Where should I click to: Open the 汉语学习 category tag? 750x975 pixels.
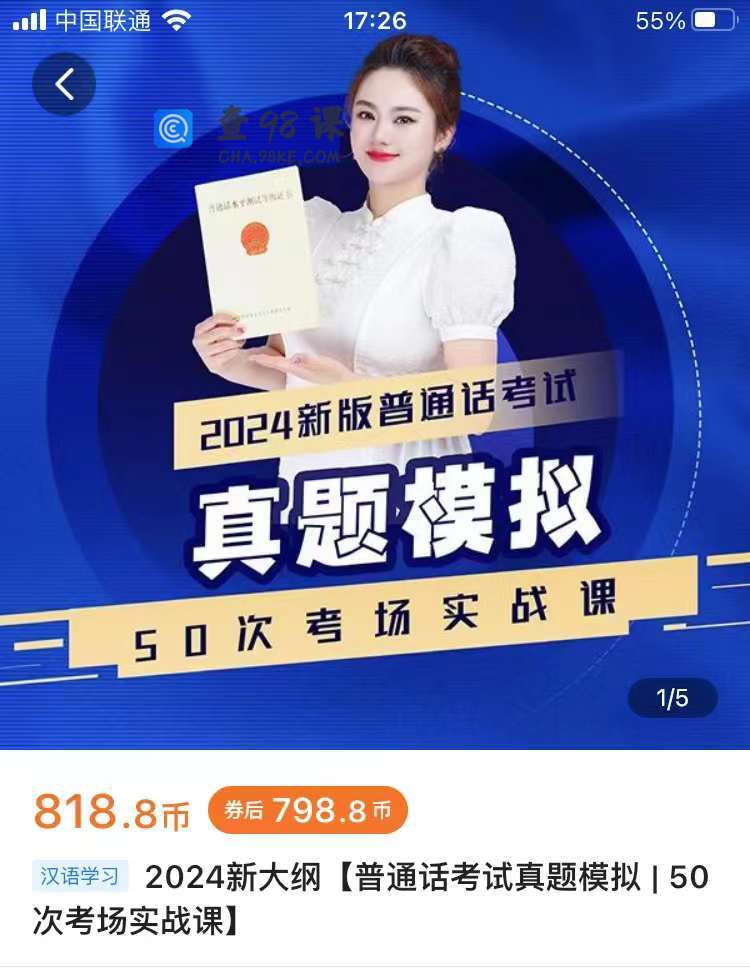[81, 876]
